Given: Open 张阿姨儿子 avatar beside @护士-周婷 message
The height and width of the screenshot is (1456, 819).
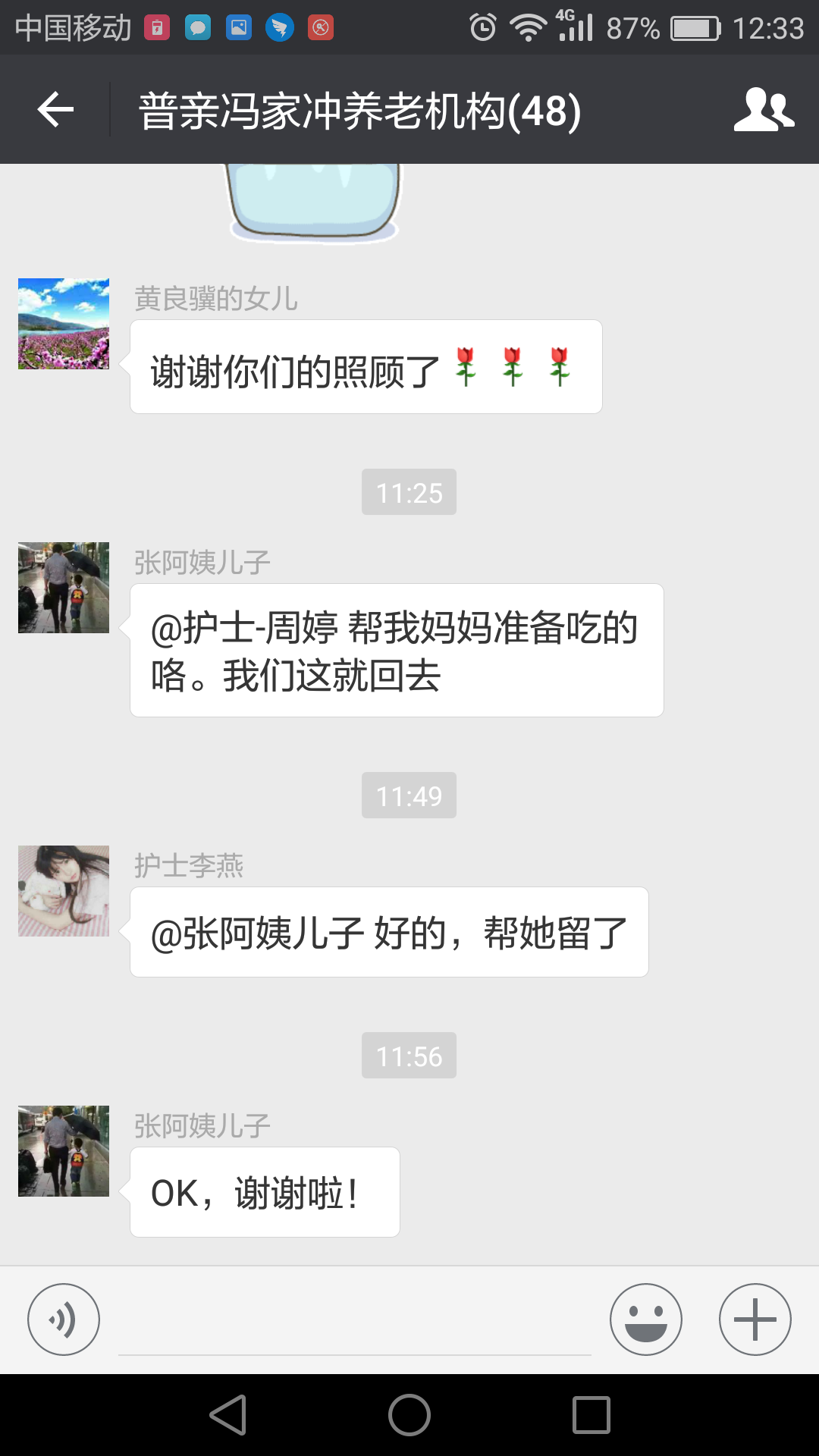Looking at the screenshot, I should 64,588.
